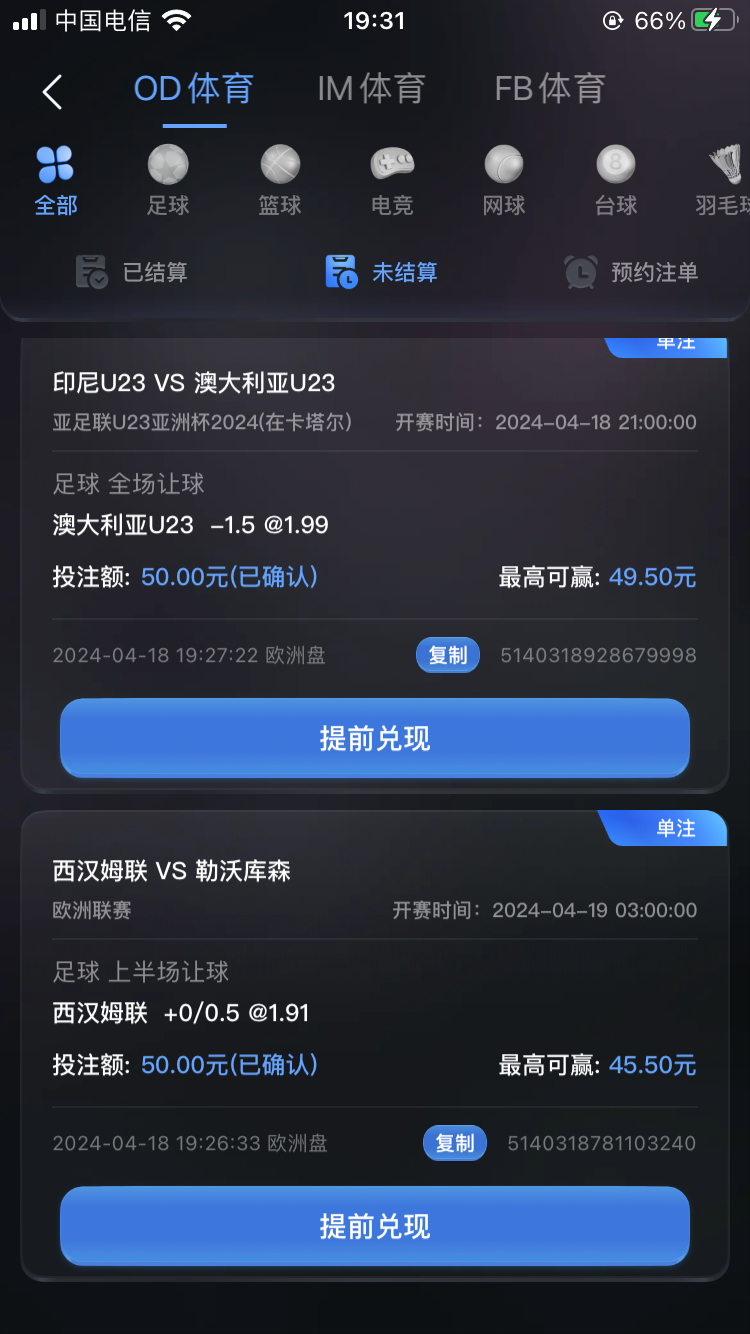Filter bets by 全部 category

coord(56,181)
